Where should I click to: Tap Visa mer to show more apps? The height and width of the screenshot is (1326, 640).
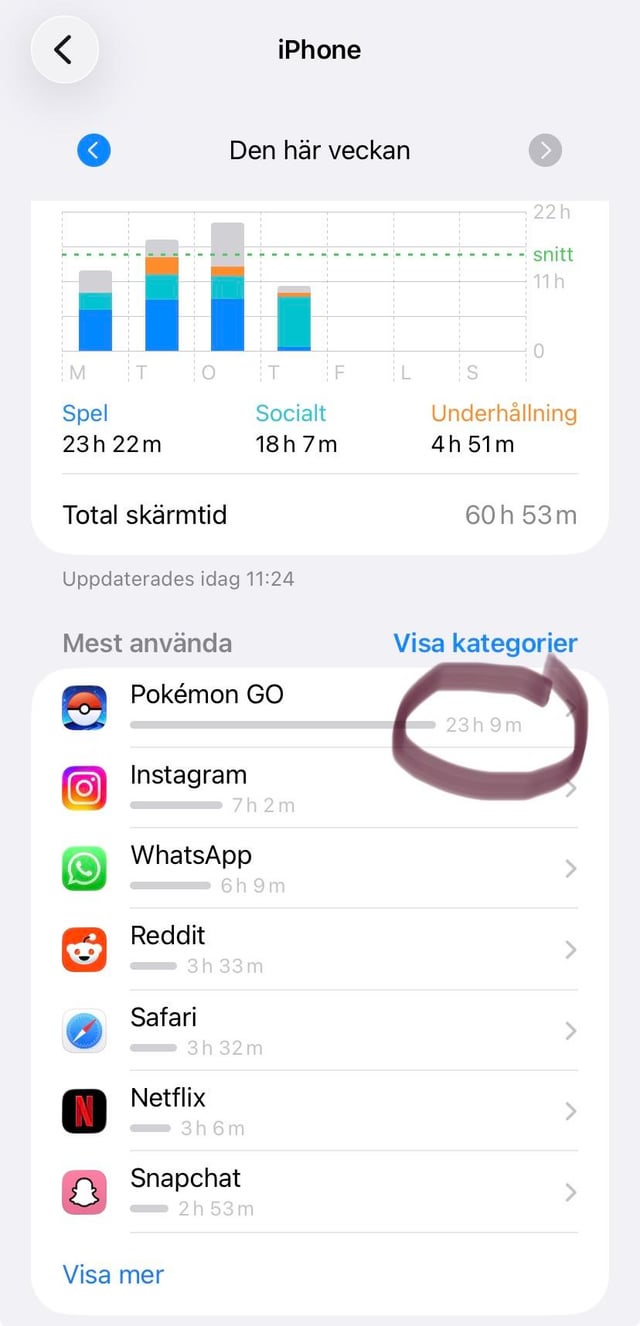pyautogui.click(x=113, y=1274)
